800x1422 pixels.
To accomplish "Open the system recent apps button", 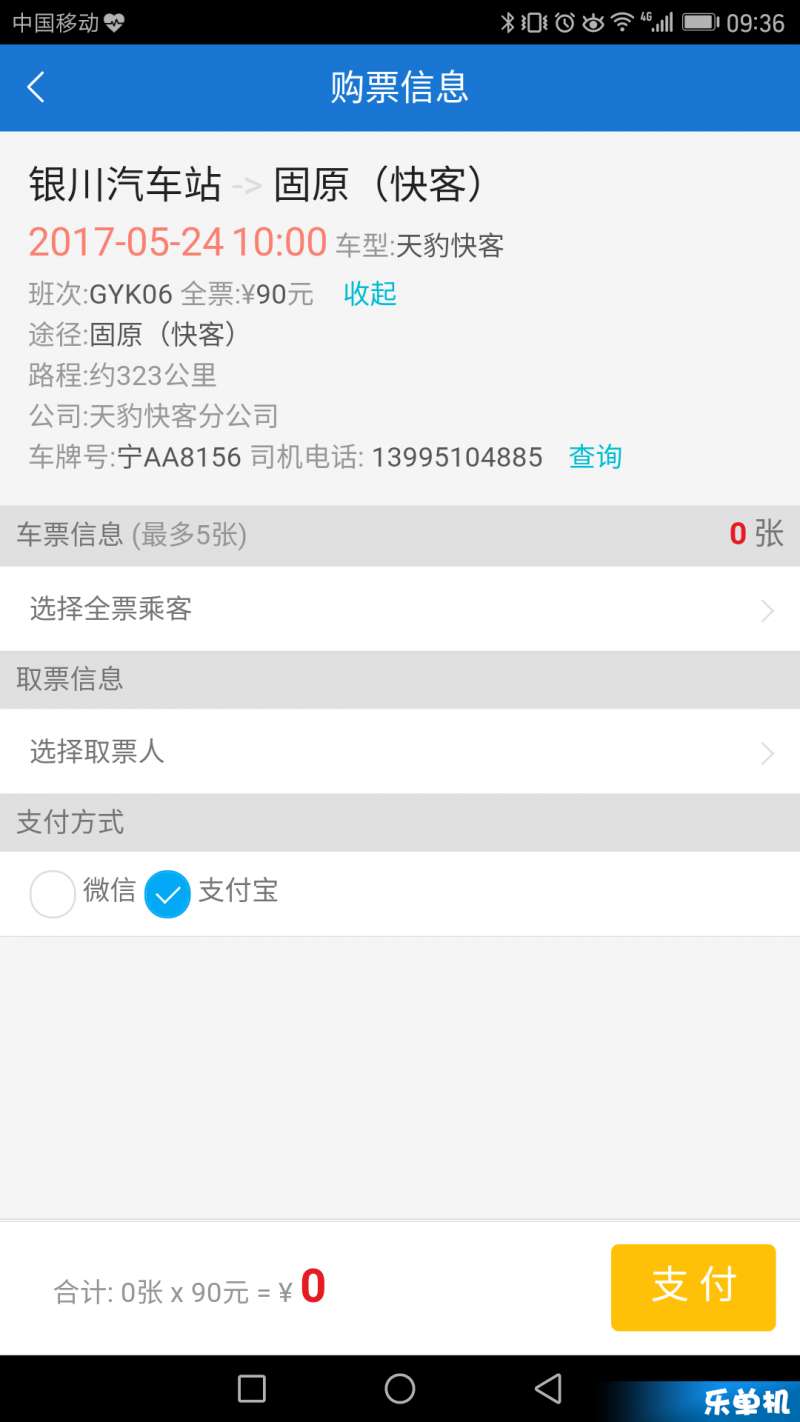I will coord(252,1388).
